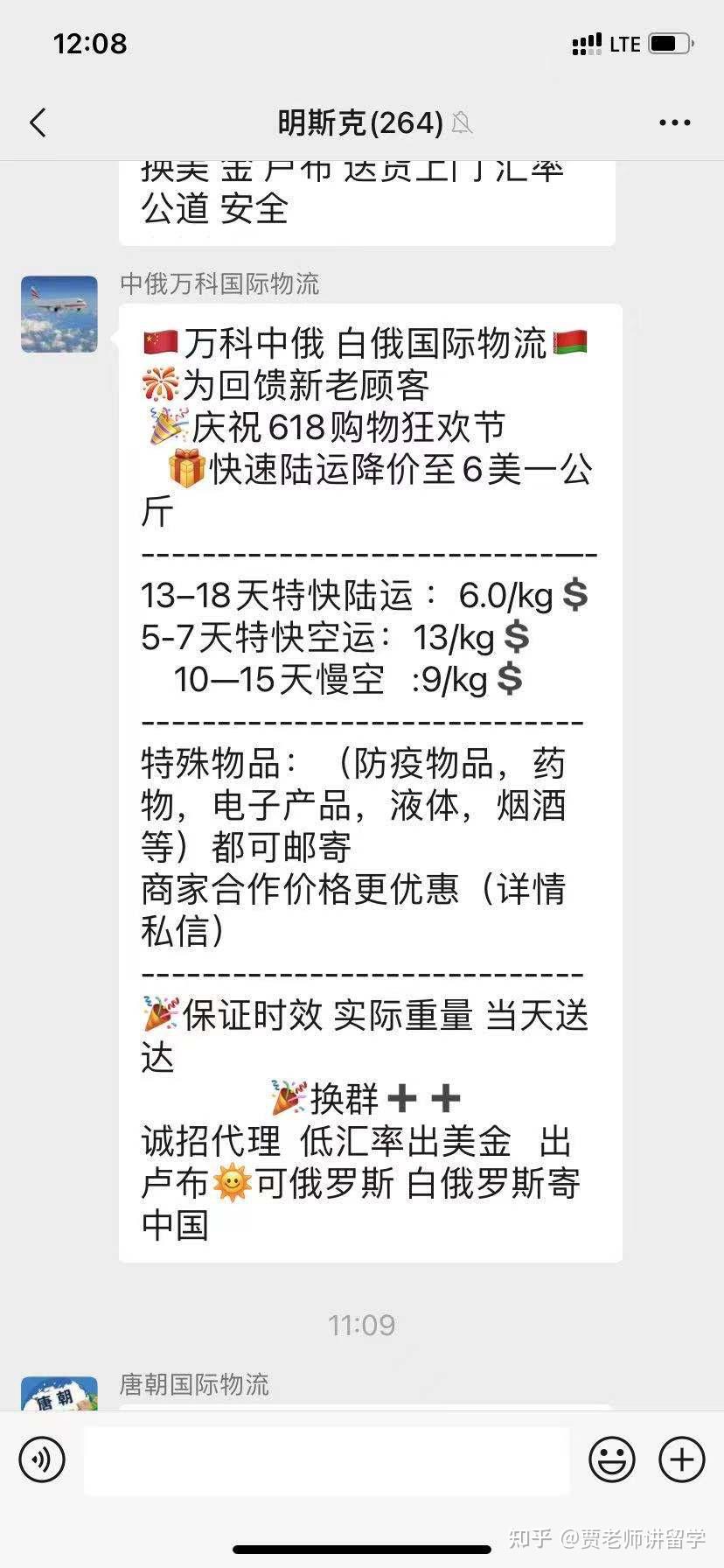Toggle chat details via the three-dot menu
The image size is (724, 1568).
coord(673,122)
